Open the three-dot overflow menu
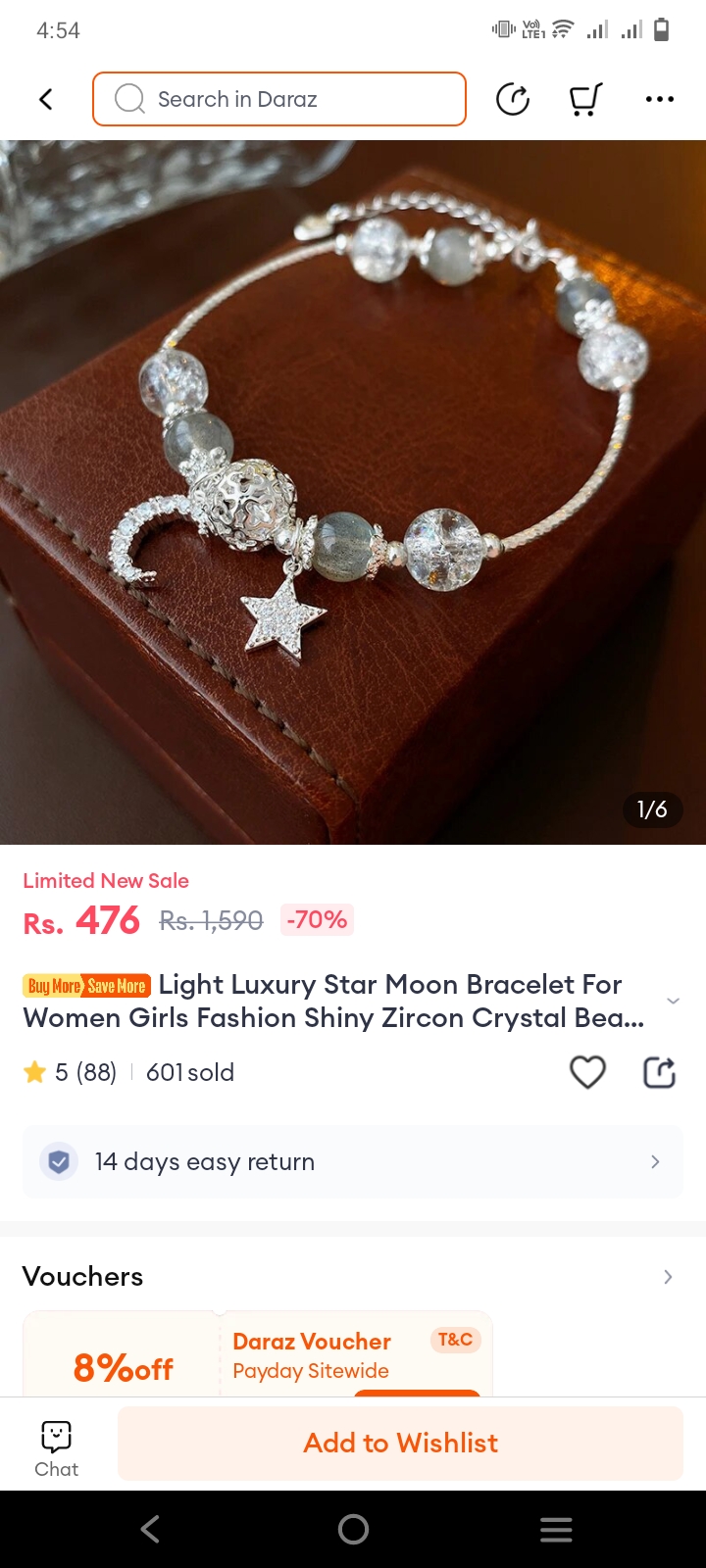This screenshot has height=1568, width=706. point(659,99)
